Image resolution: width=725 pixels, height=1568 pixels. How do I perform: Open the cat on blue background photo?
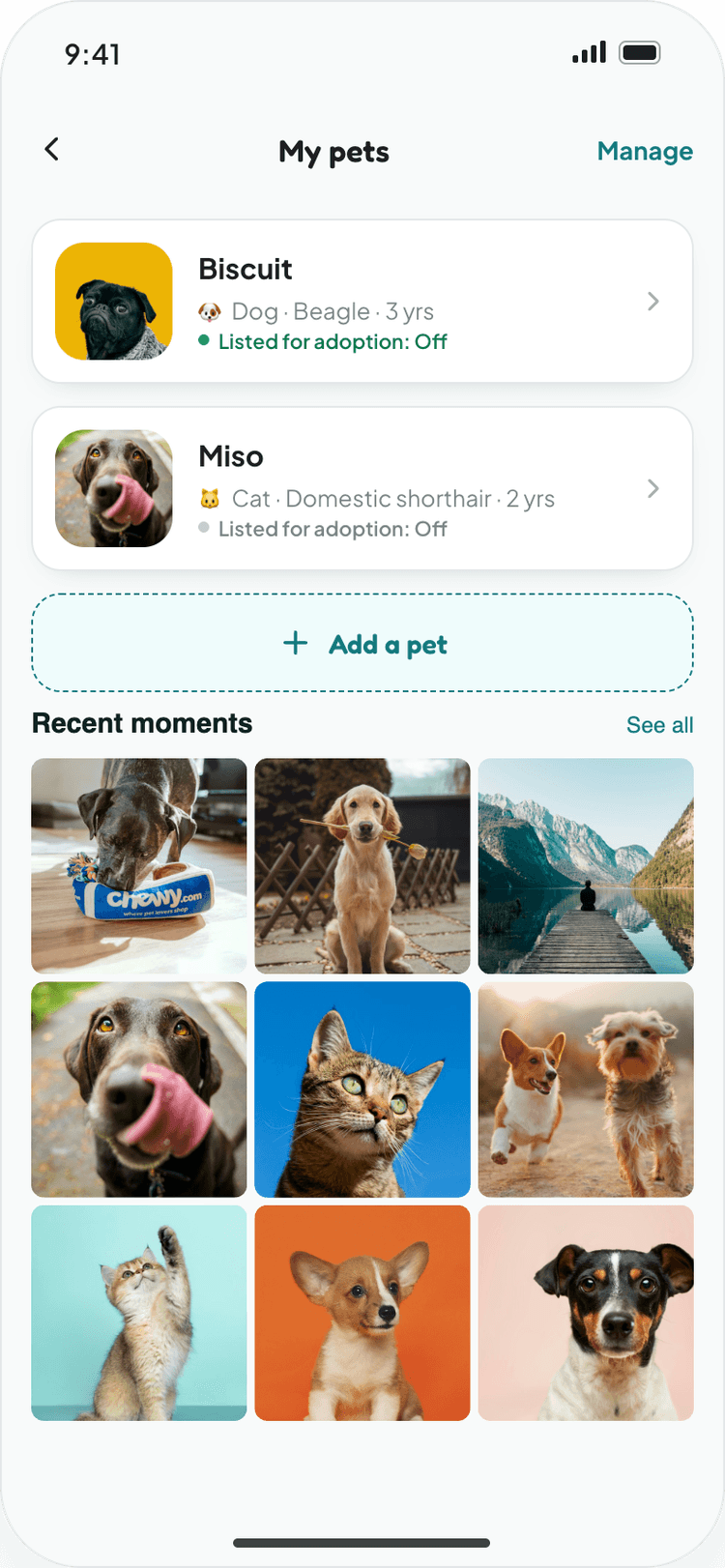(x=362, y=1089)
